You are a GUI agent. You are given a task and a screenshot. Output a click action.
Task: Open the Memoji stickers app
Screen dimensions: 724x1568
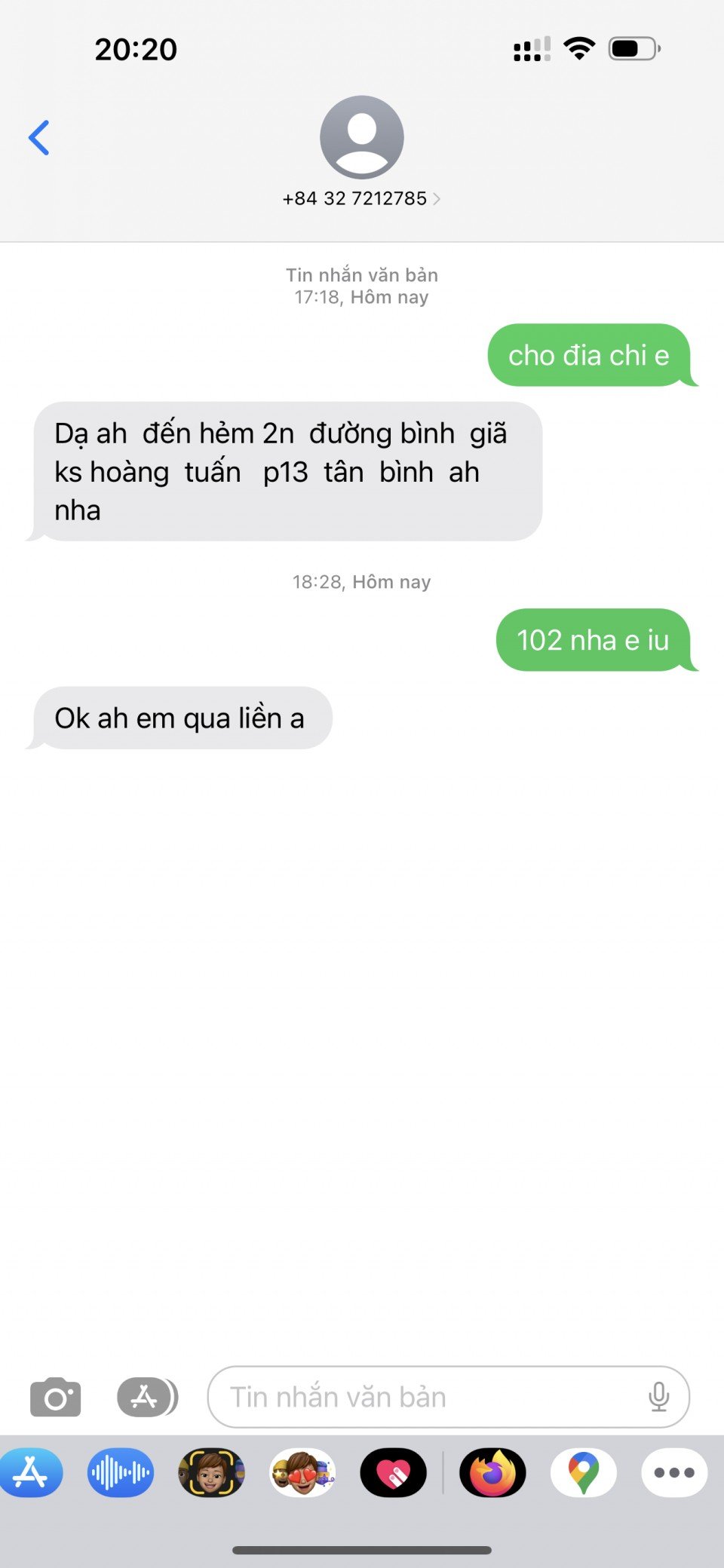click(302, 1472)
